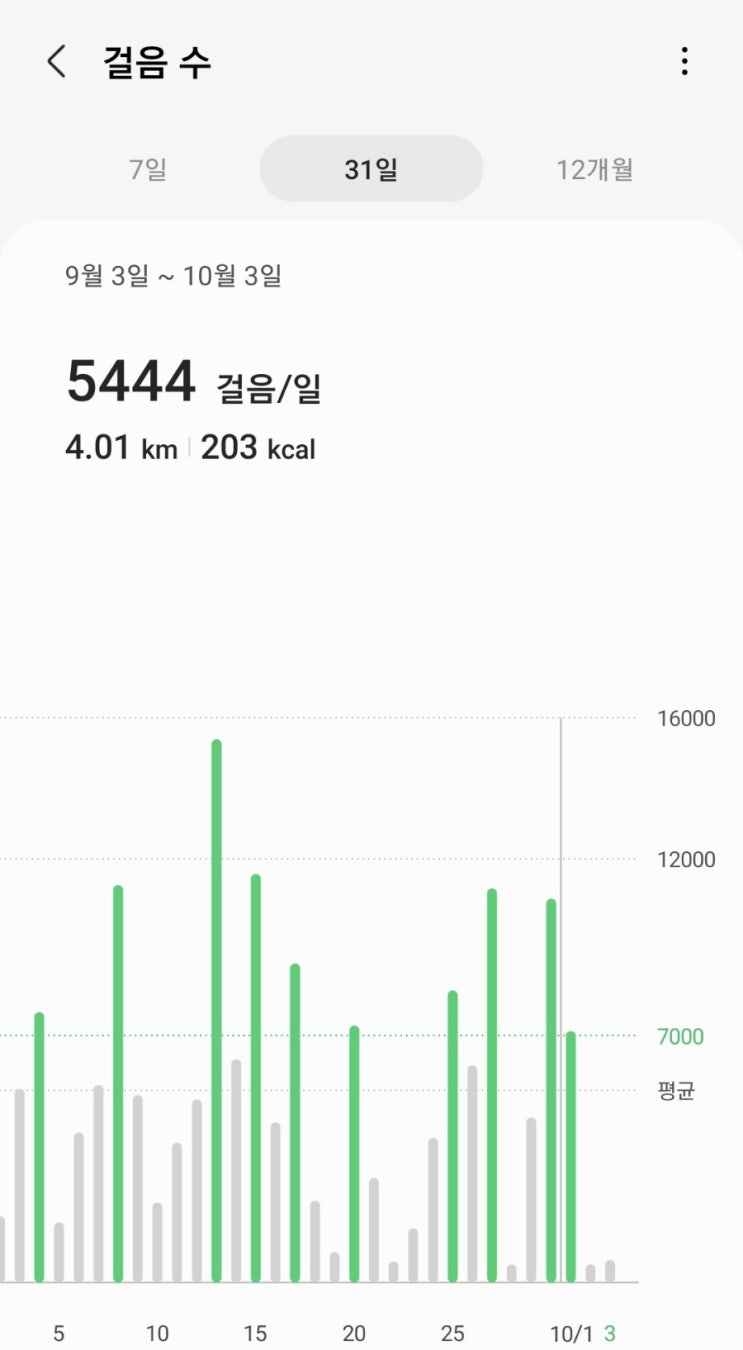Select the 31일 tab

tap(371, 170)
